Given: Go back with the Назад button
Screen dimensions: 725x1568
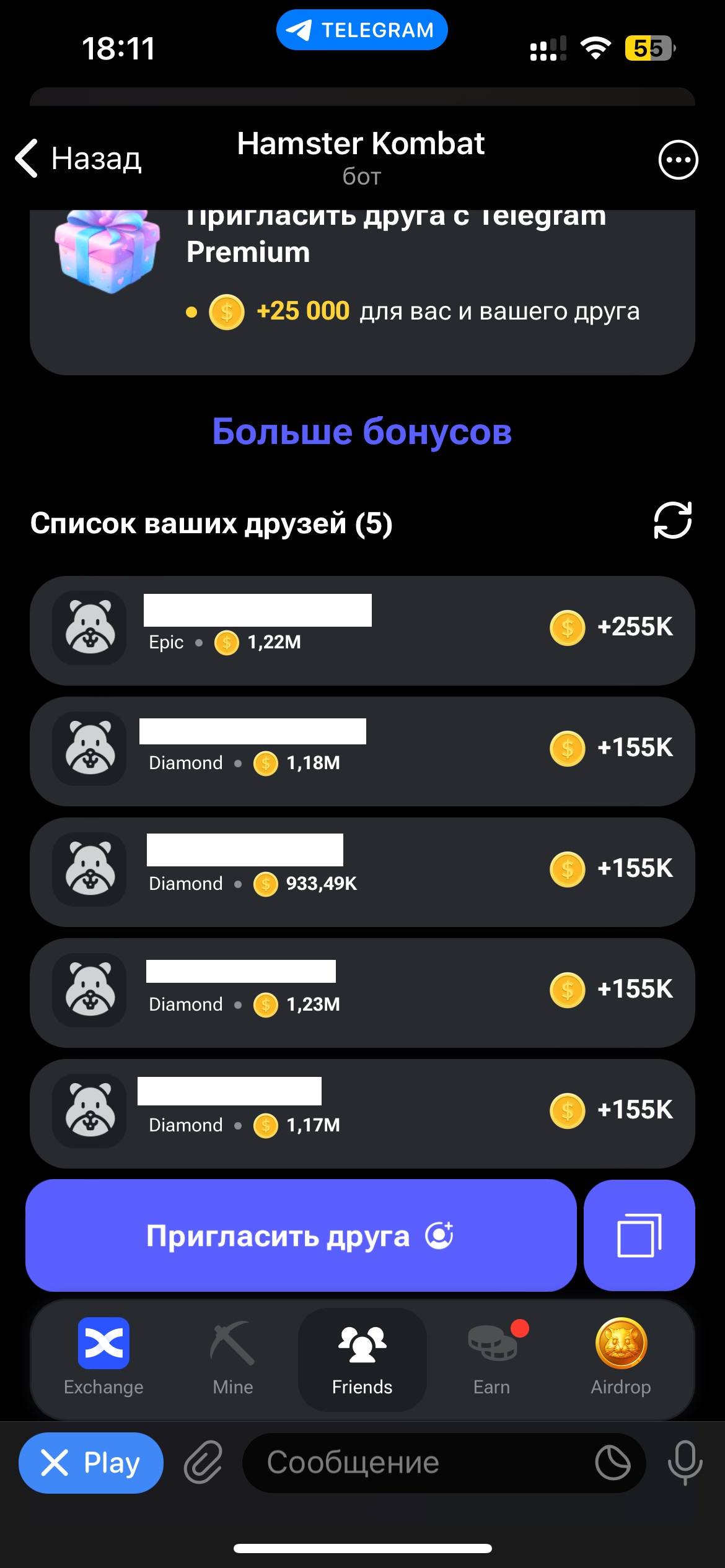Looking at the screenshot, I should tap(79, 159).
